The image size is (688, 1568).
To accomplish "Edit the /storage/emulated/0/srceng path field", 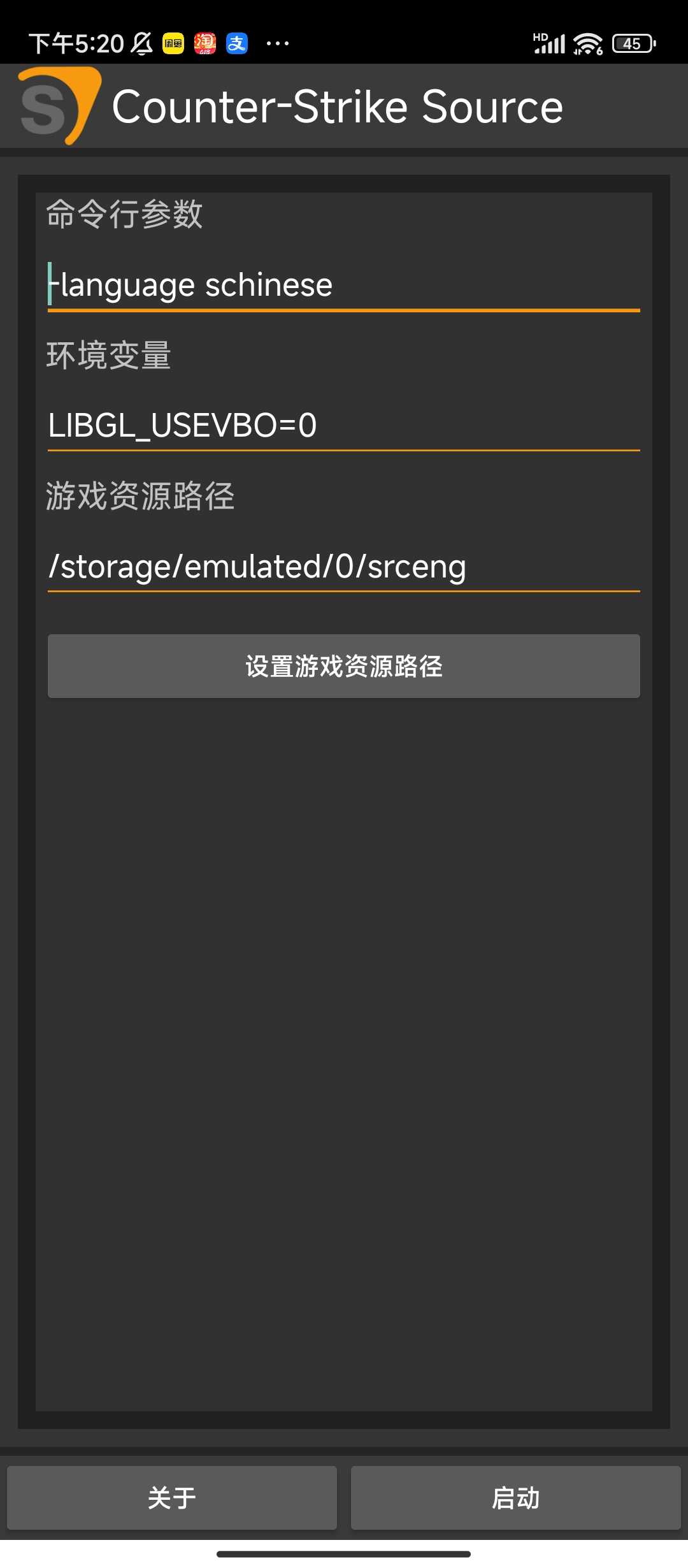I will click(x=344, y=566).
